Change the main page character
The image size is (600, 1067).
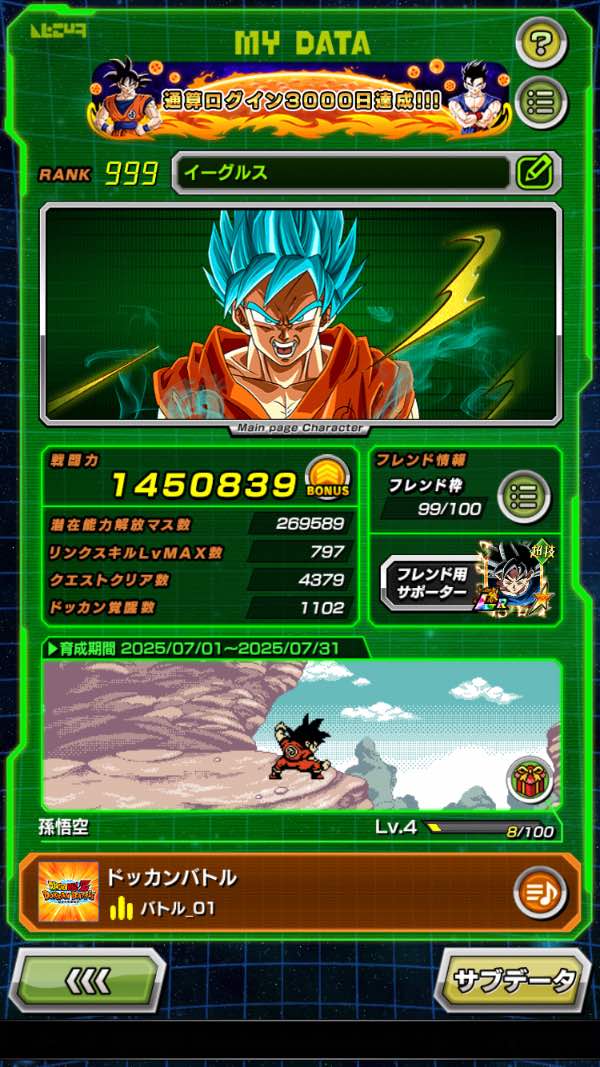[300, 314]
